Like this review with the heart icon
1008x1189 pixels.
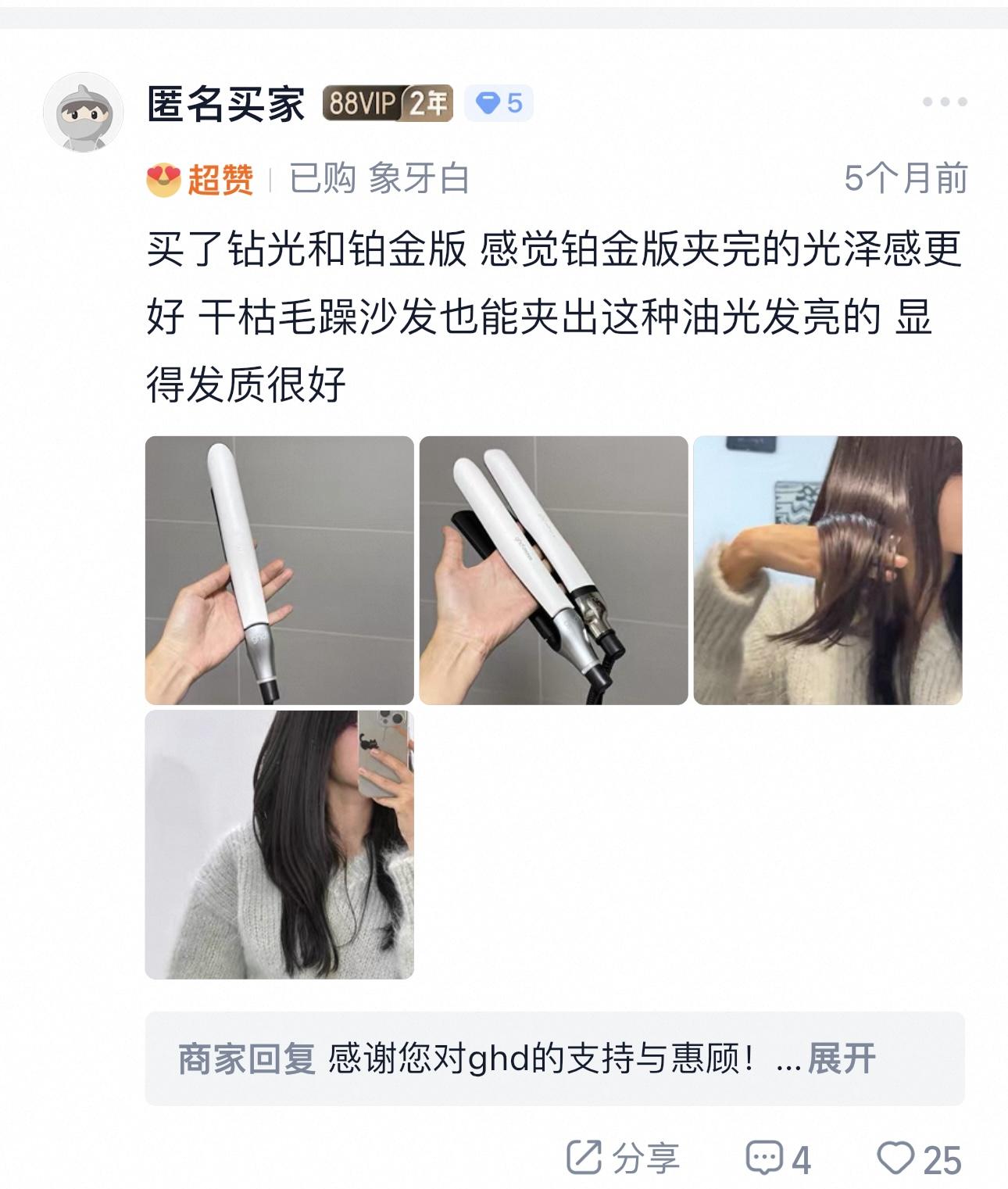click(895, 1158)
